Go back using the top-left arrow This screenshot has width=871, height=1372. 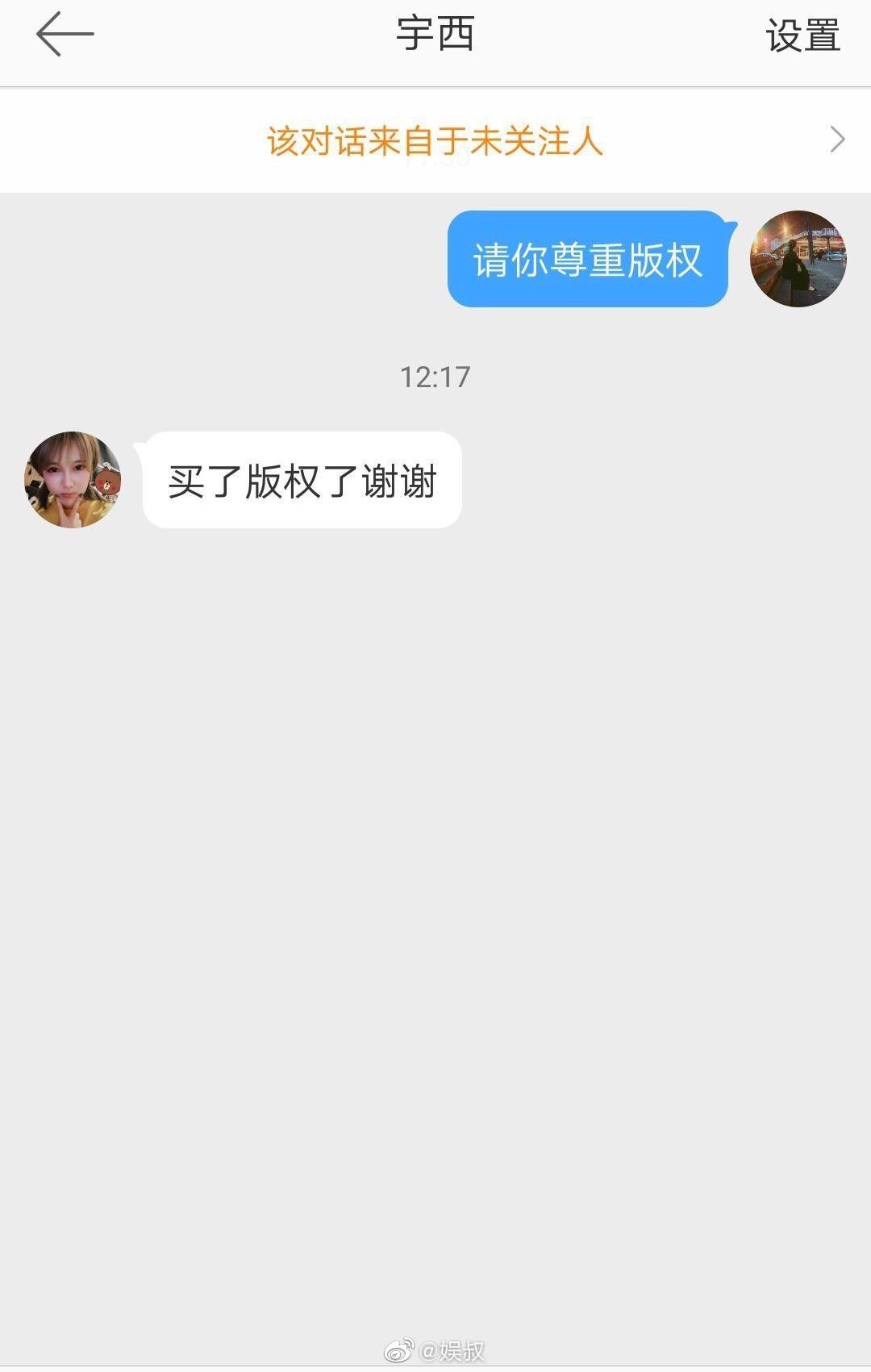(65, 34)
